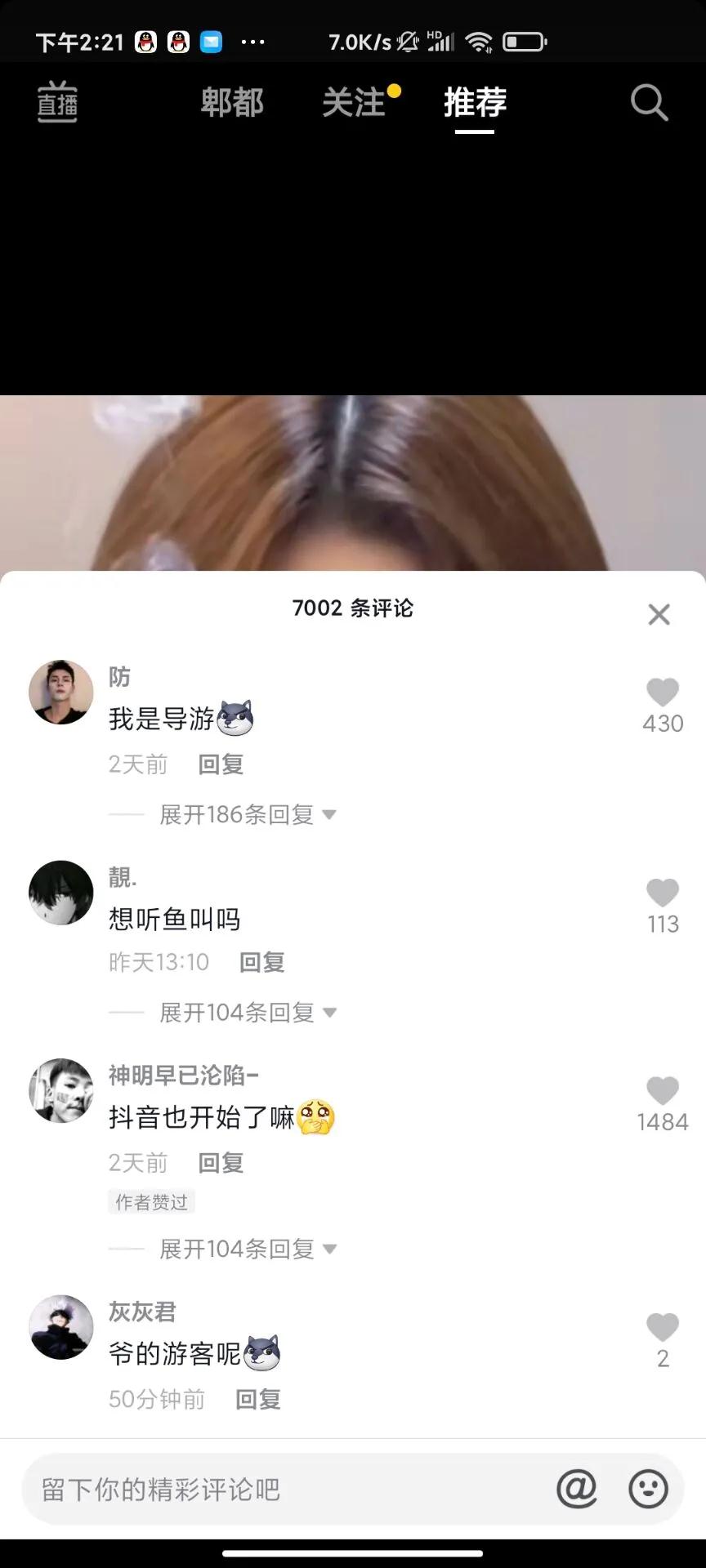Like the comment 抖音也开始了嘛

click(662, 1092)
